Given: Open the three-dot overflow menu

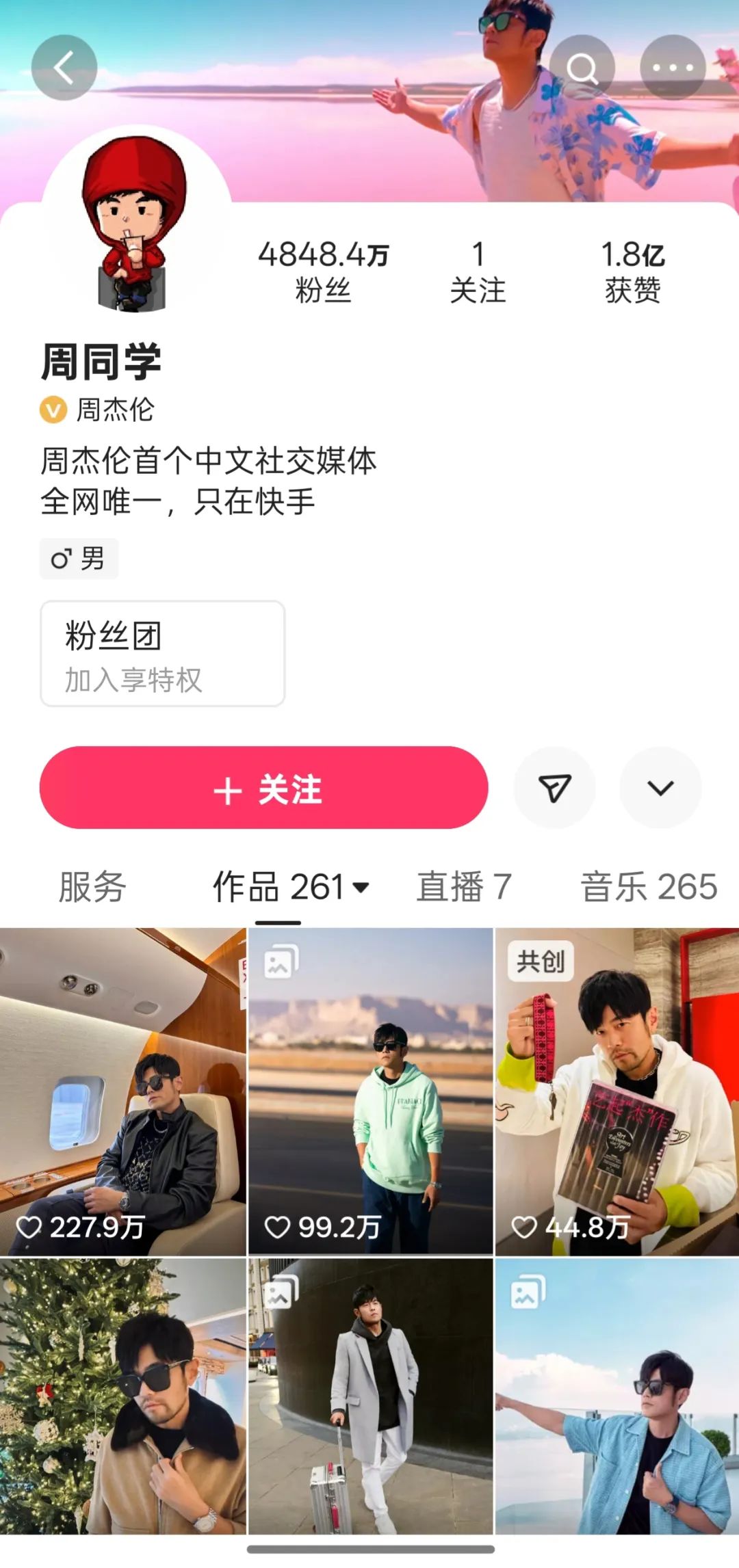Looking at the screenshot, I should pyautogui.click(x=673, y=68).
